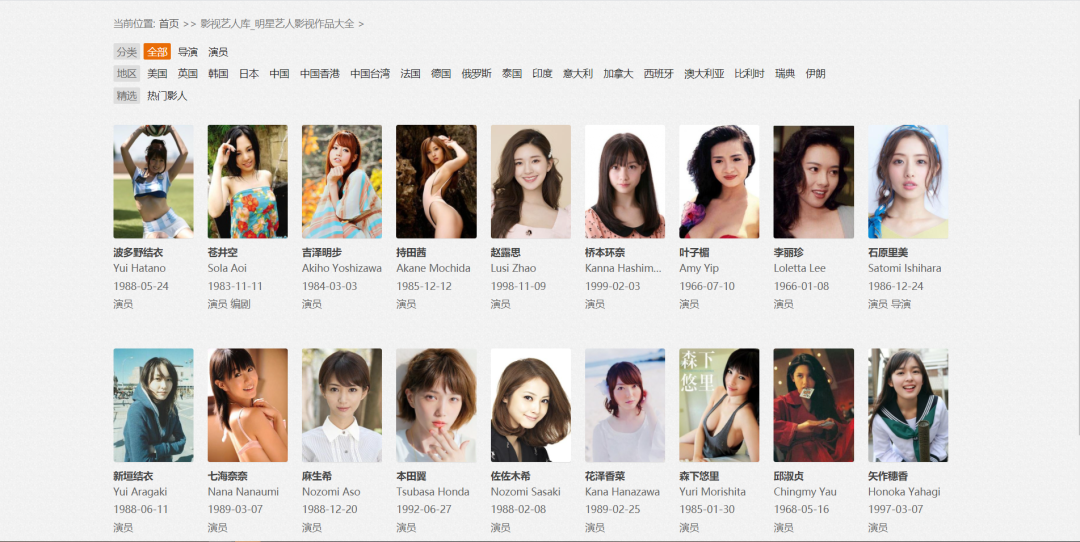Filter by 导演 category

pos(187,52)
